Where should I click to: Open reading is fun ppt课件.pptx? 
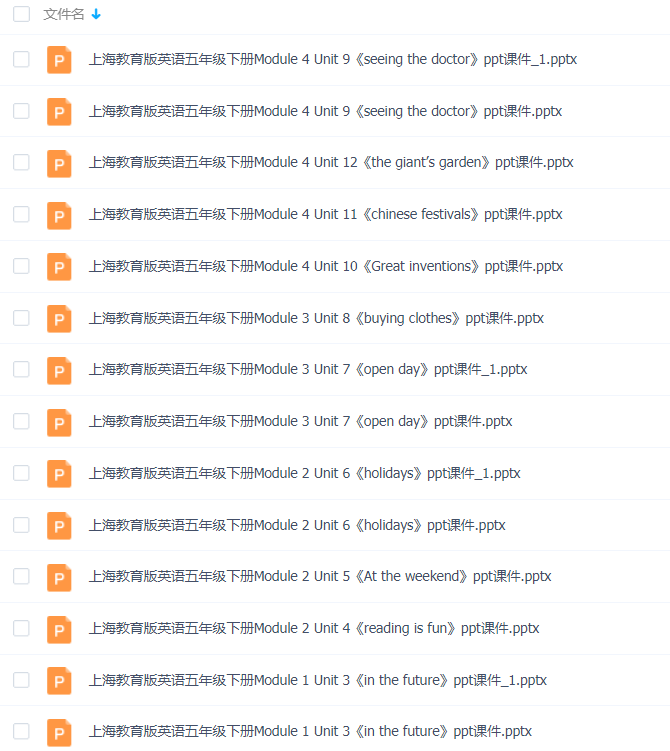point(313,628)
